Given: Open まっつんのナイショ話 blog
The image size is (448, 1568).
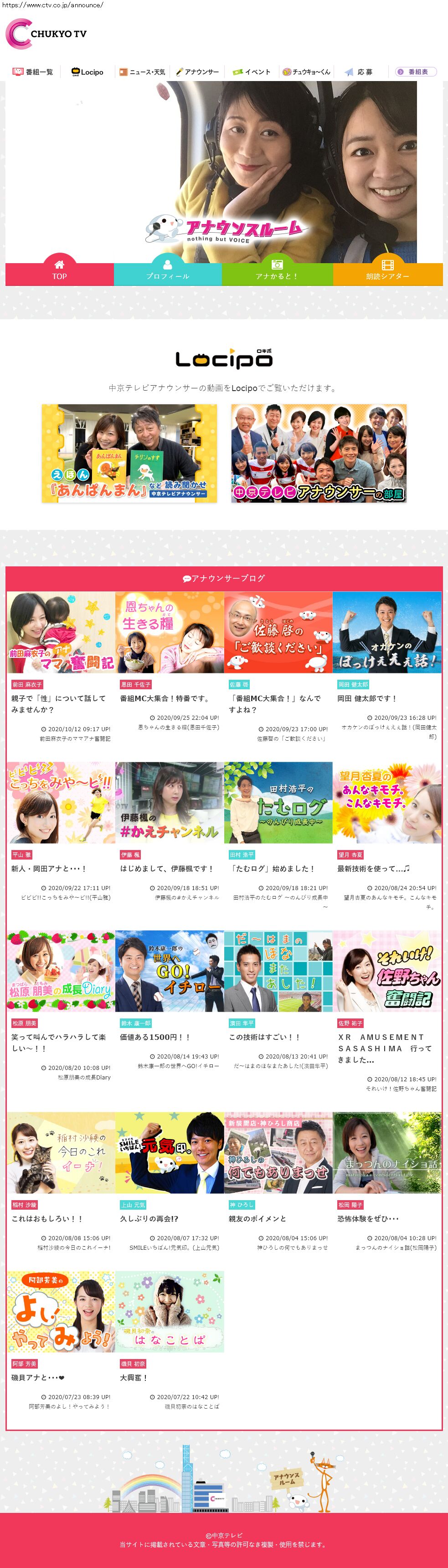Looking at the screenshot, I should click(387, 1153).
